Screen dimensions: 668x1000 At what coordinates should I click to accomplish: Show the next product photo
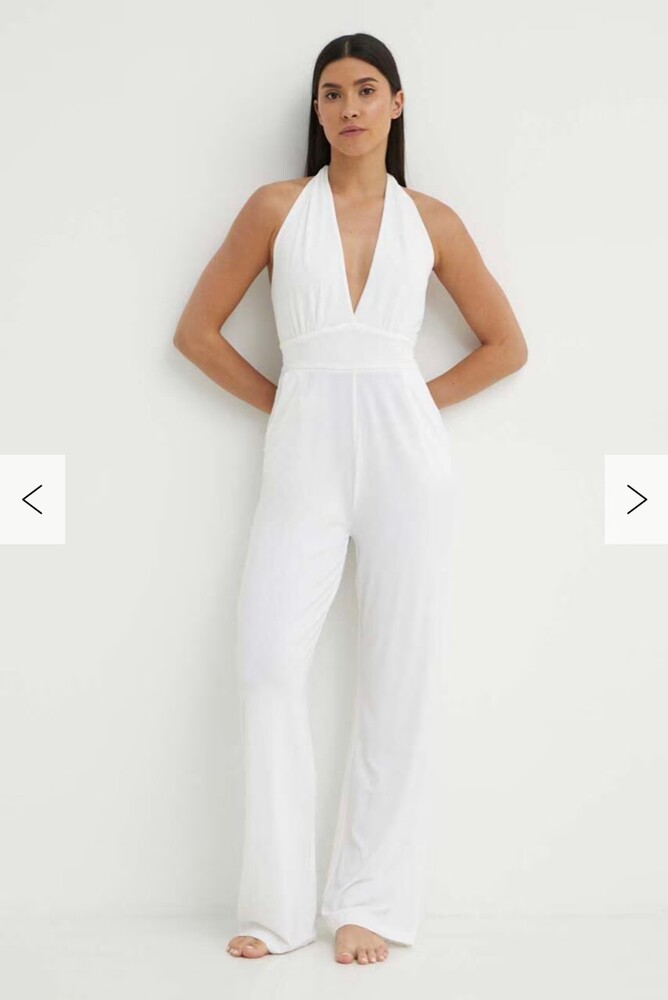(x=636, y=499)
